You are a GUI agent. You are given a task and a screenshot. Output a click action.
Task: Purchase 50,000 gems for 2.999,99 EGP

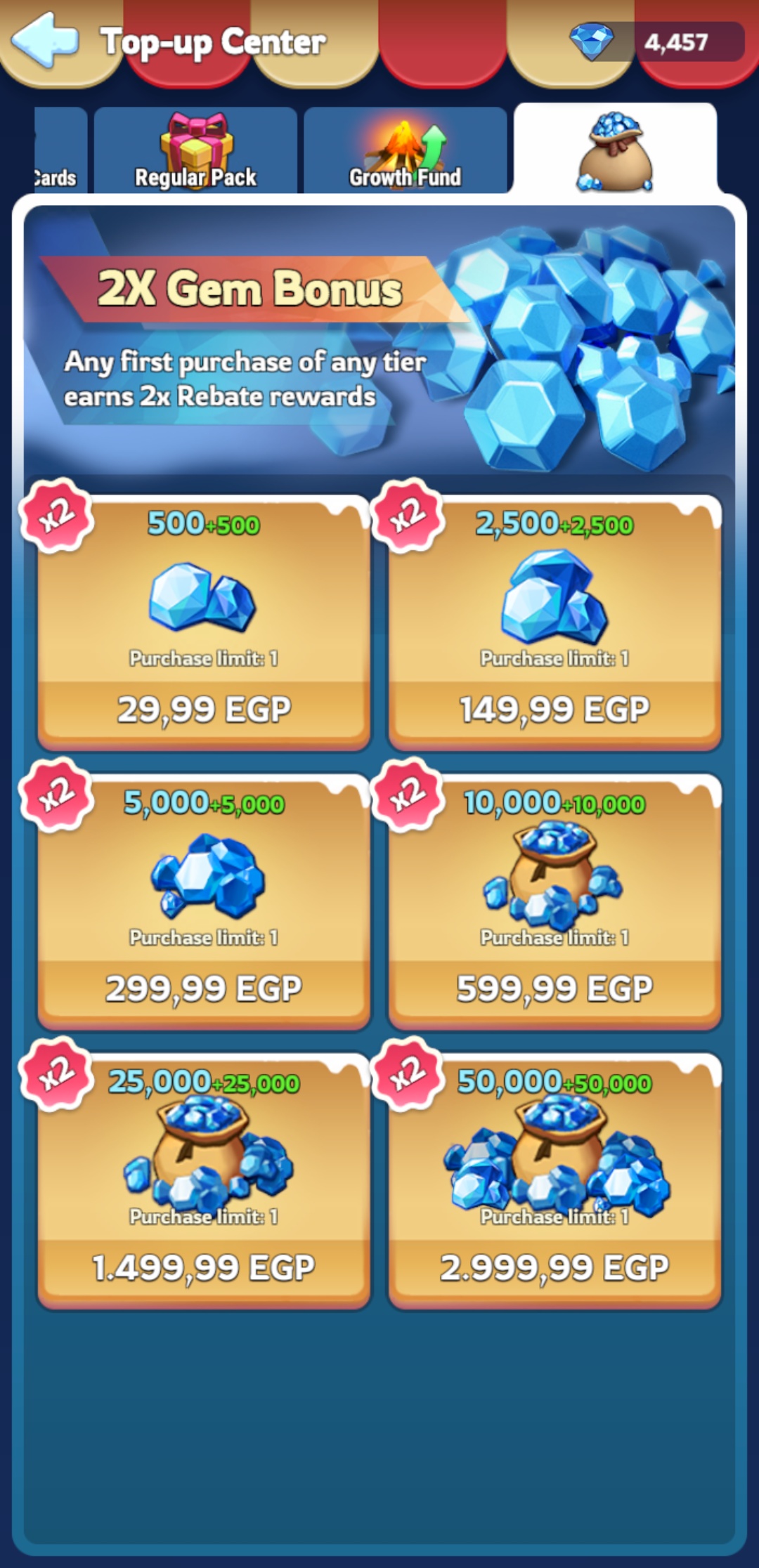pos(554,1267)
